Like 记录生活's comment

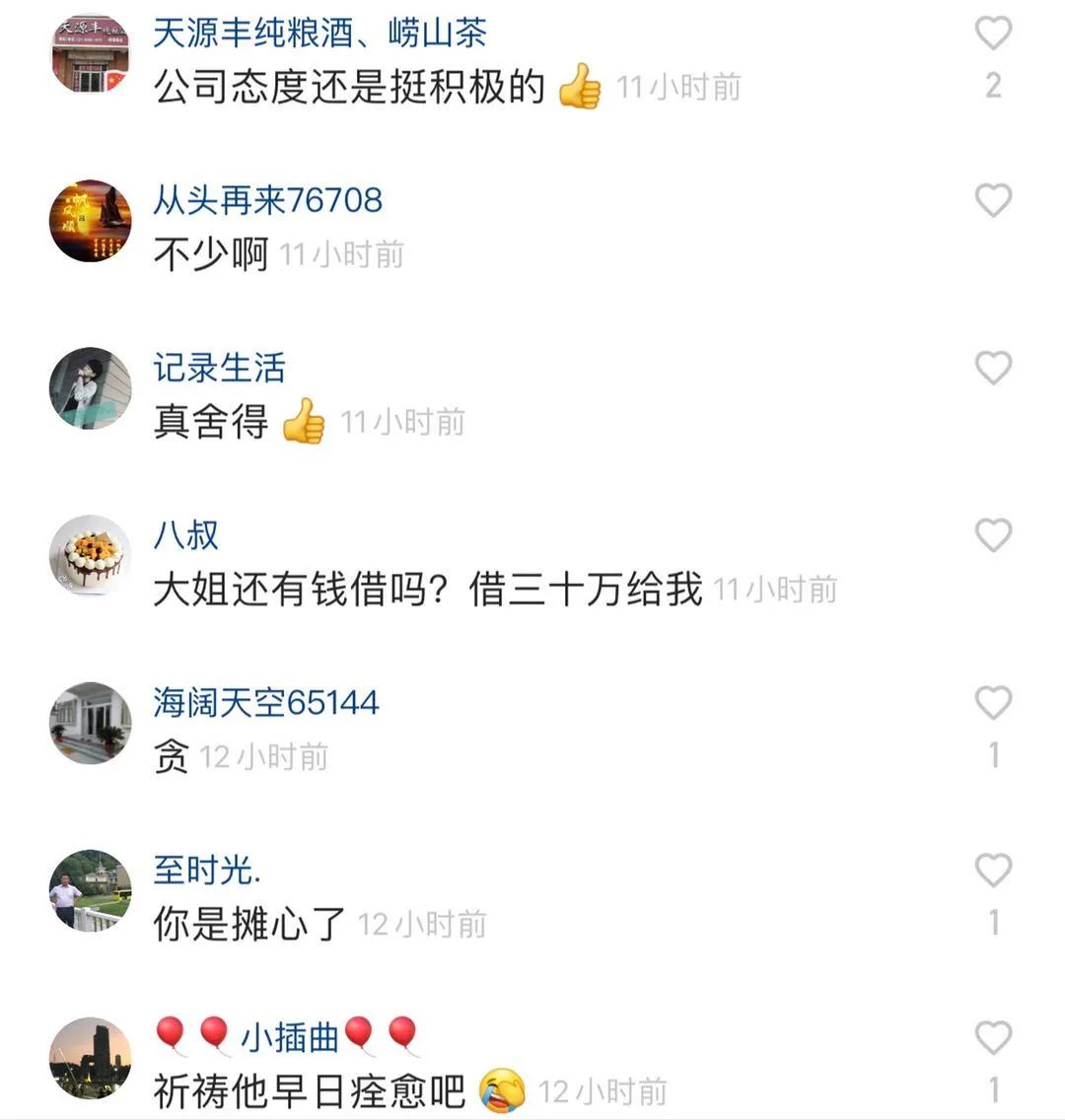pos(993,369)
